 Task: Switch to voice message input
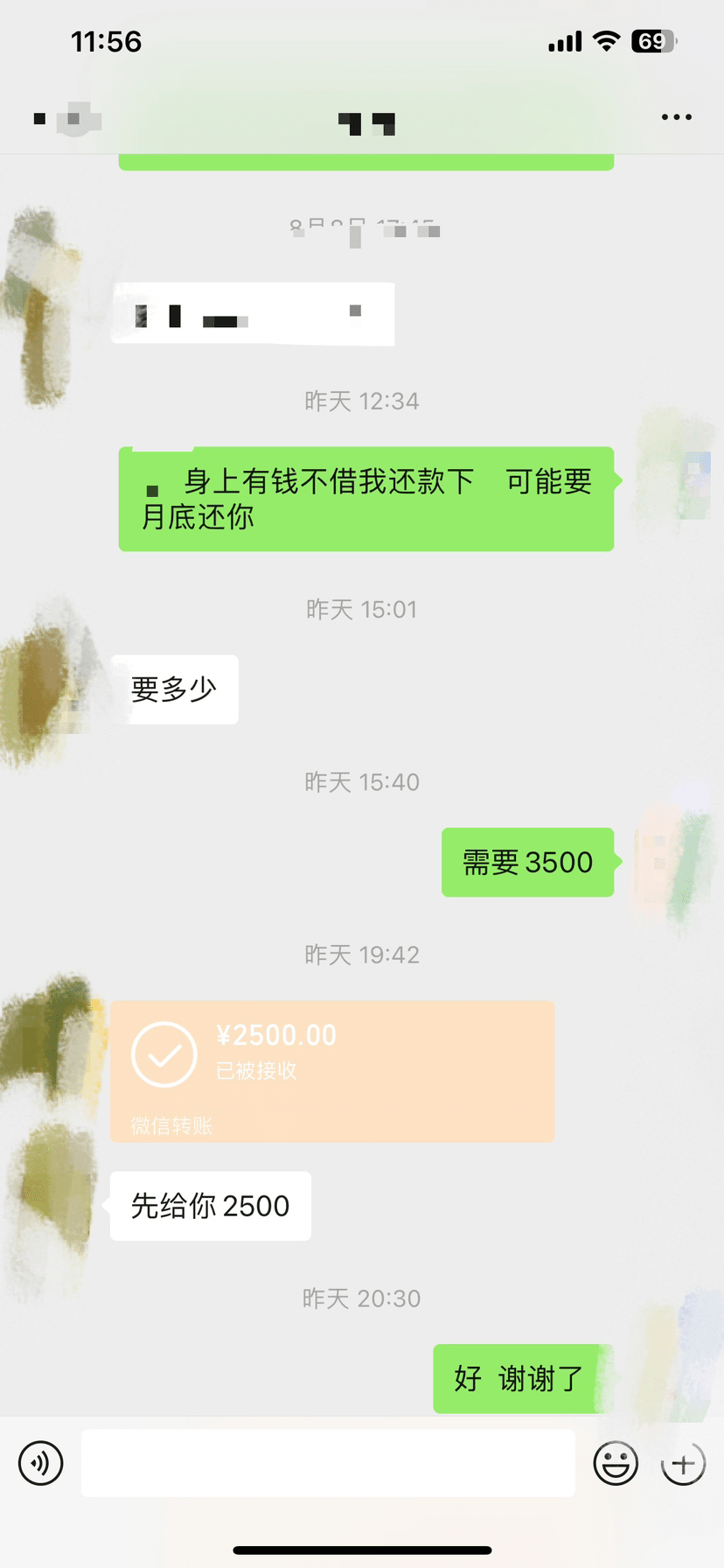pyautogui.click(x=41, y=1462)
